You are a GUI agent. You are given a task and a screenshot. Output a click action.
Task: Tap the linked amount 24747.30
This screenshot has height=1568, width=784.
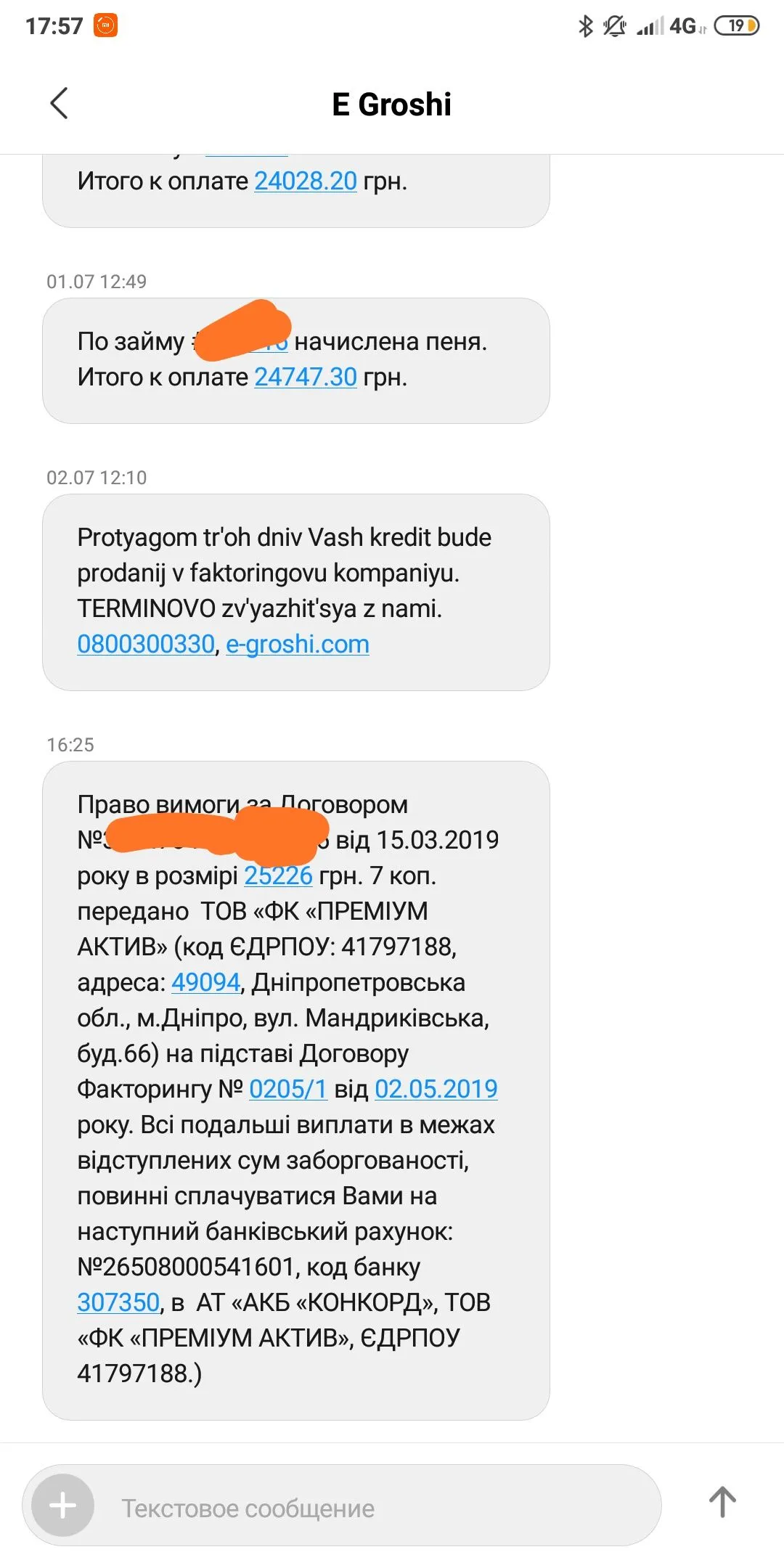(x=306, y=377)
